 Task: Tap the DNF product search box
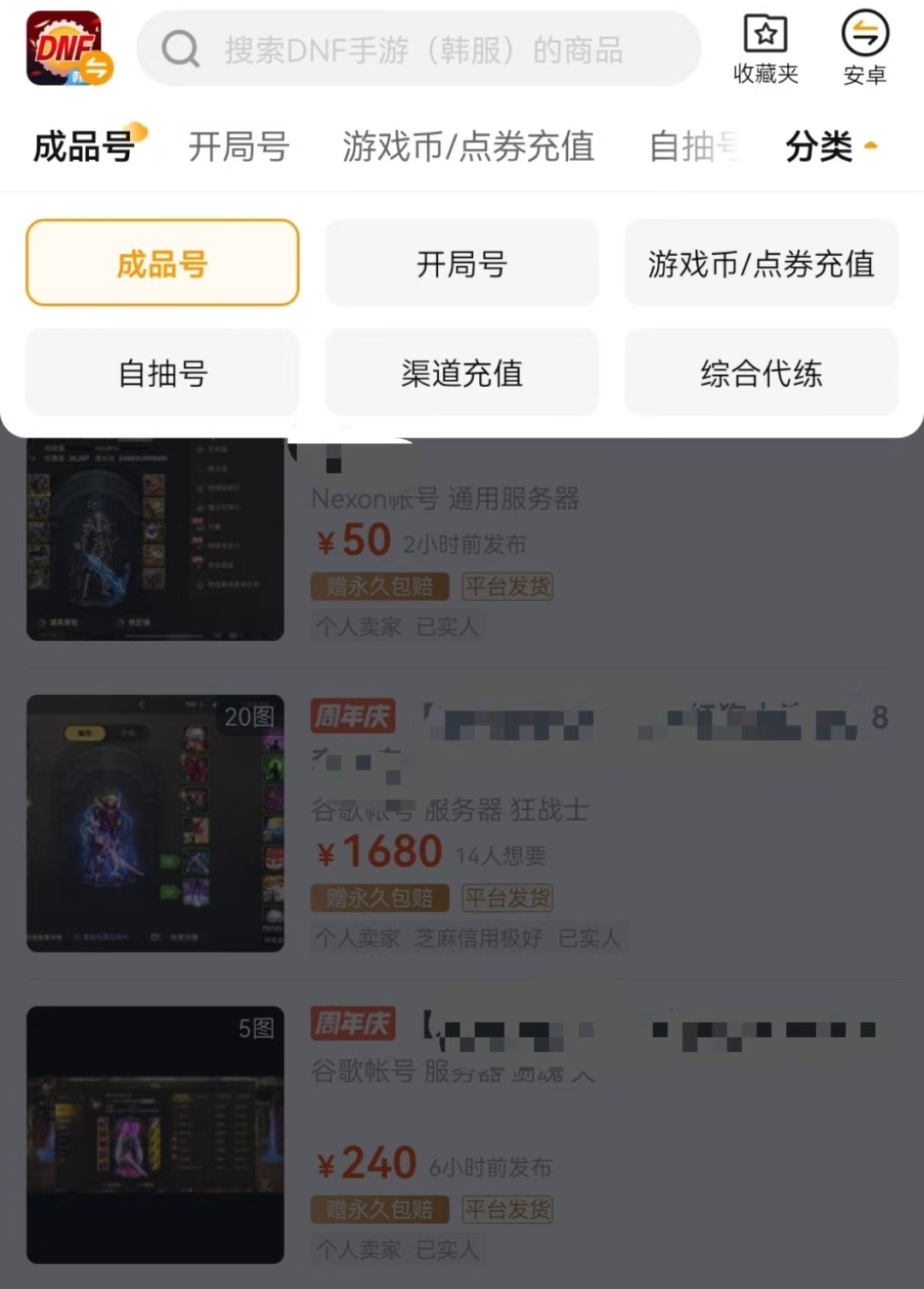419,50
